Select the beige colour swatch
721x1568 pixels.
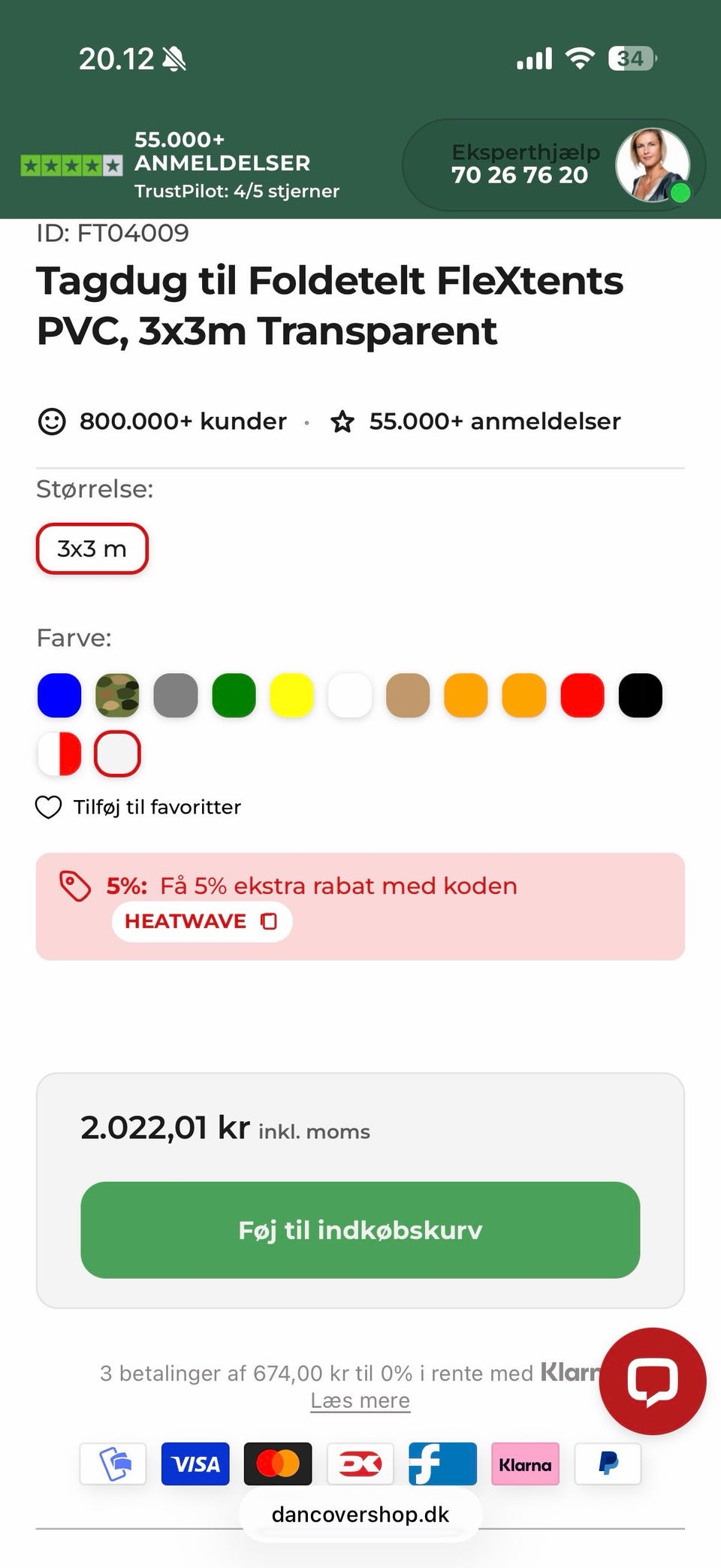408,695
